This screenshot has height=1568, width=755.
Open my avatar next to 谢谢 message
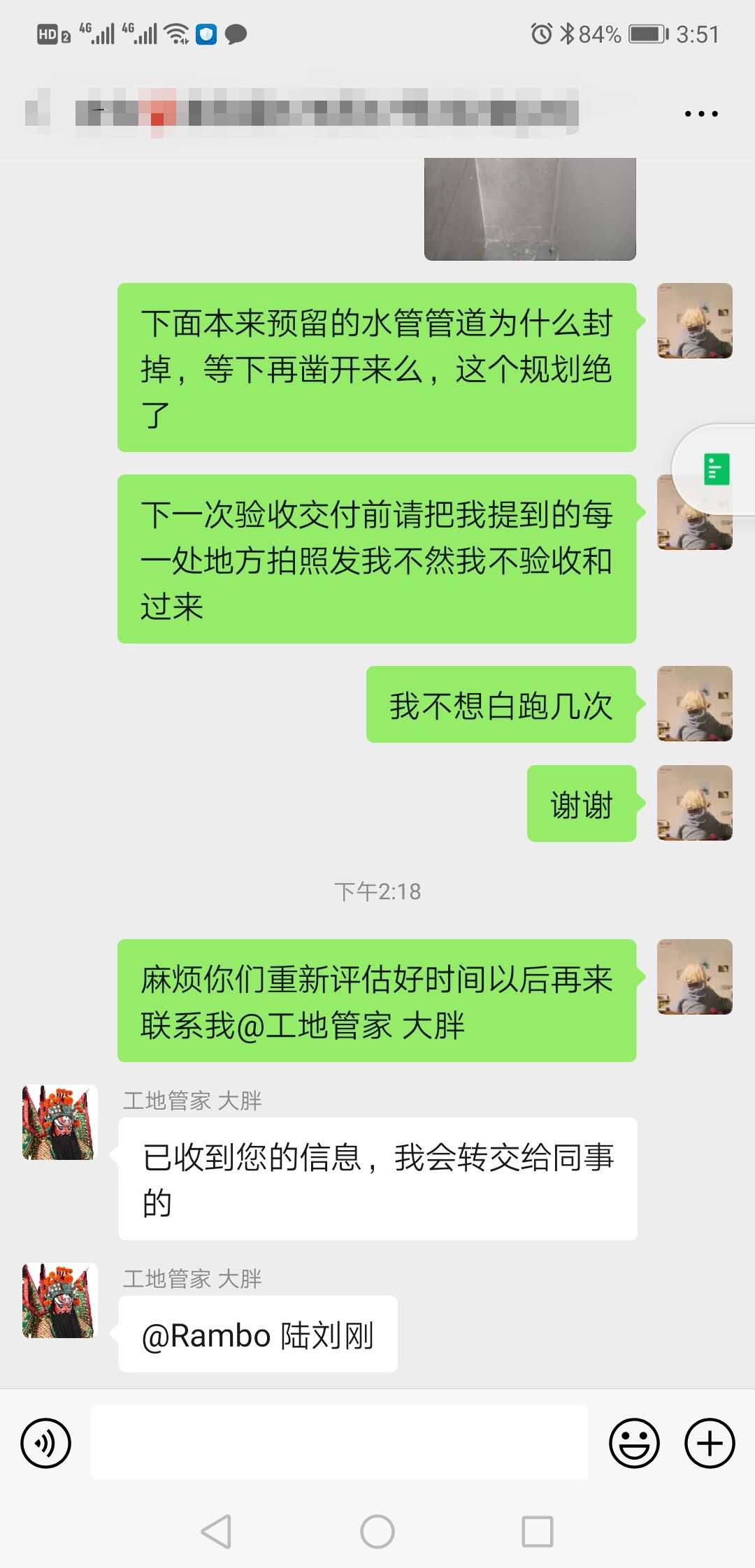click(694, 803)
